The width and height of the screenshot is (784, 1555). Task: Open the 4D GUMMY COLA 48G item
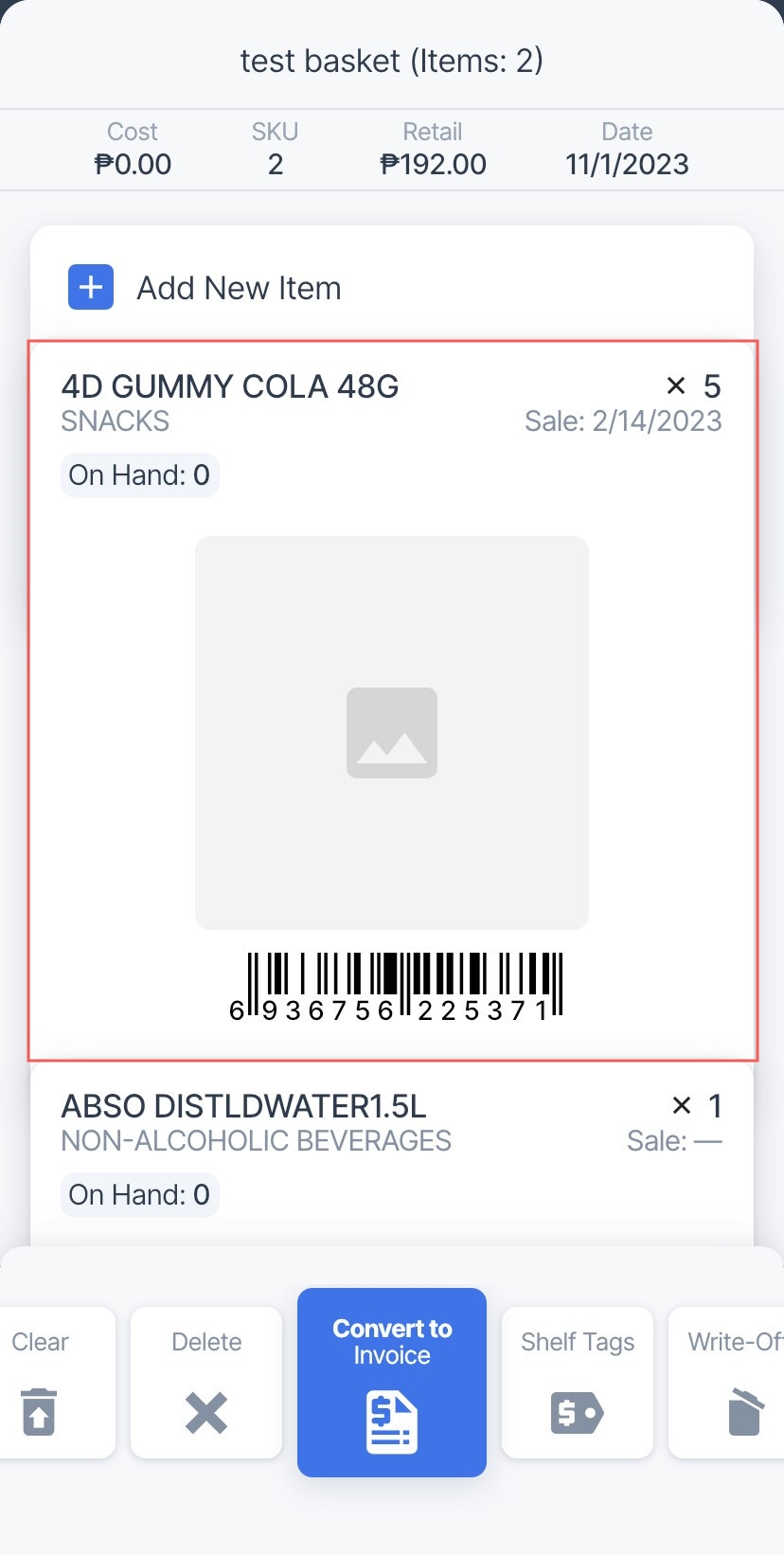coord(392,701)
